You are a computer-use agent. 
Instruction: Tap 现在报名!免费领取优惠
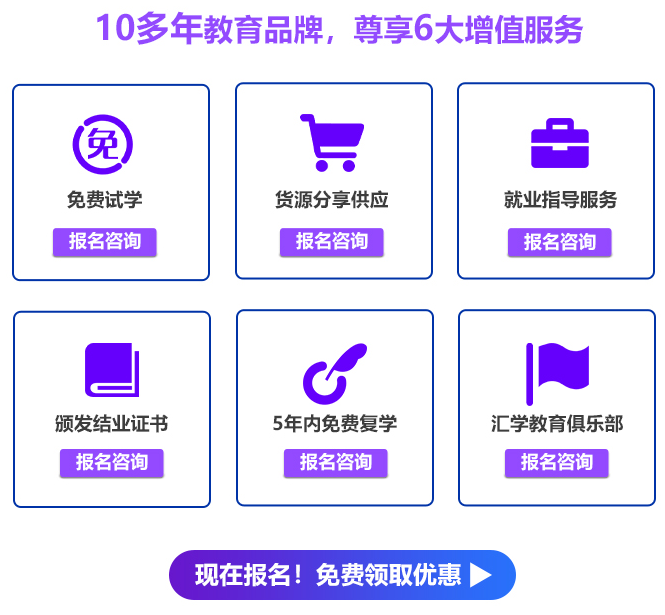coord(342,575)
